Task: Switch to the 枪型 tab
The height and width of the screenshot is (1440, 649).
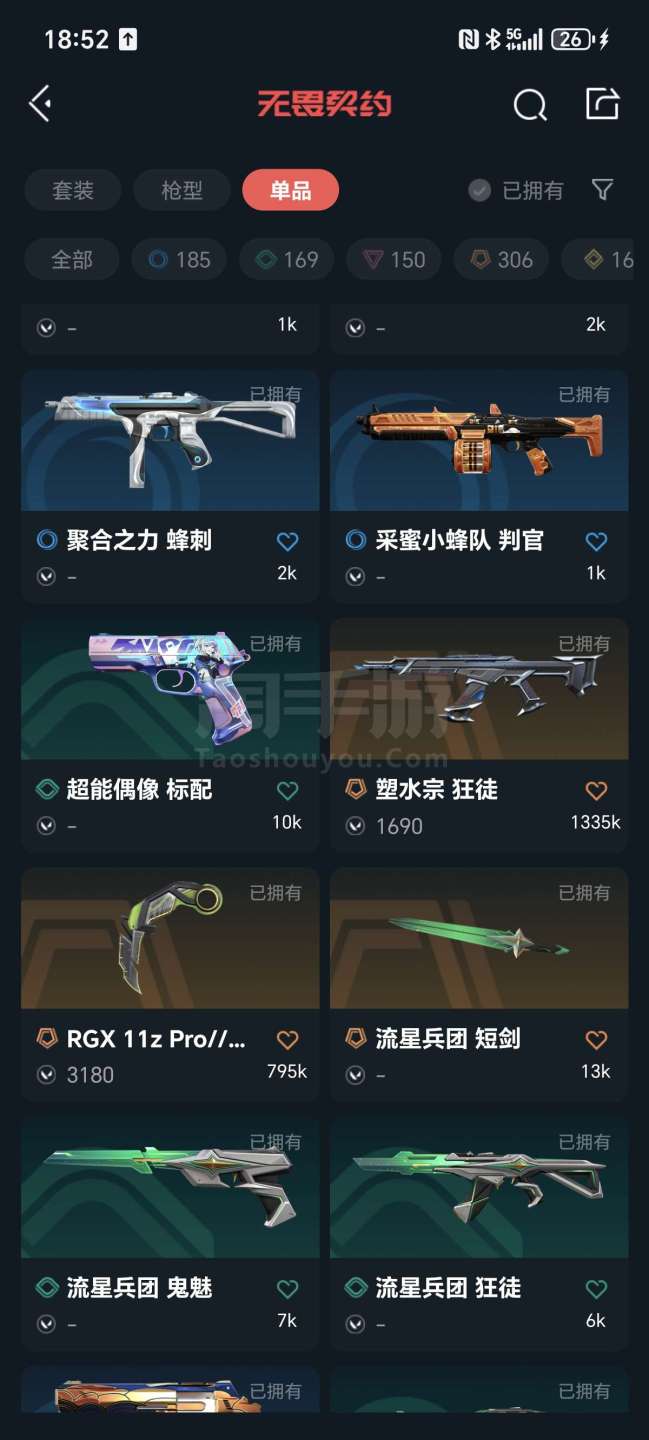Action: [x=182, y=190]
